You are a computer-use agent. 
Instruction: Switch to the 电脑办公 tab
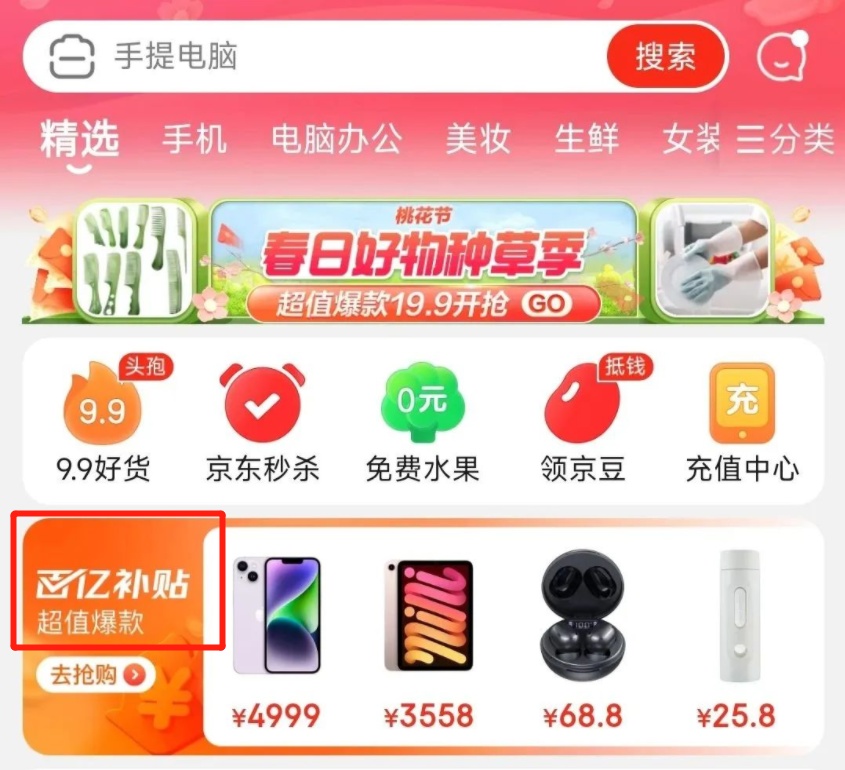(336, 139)
